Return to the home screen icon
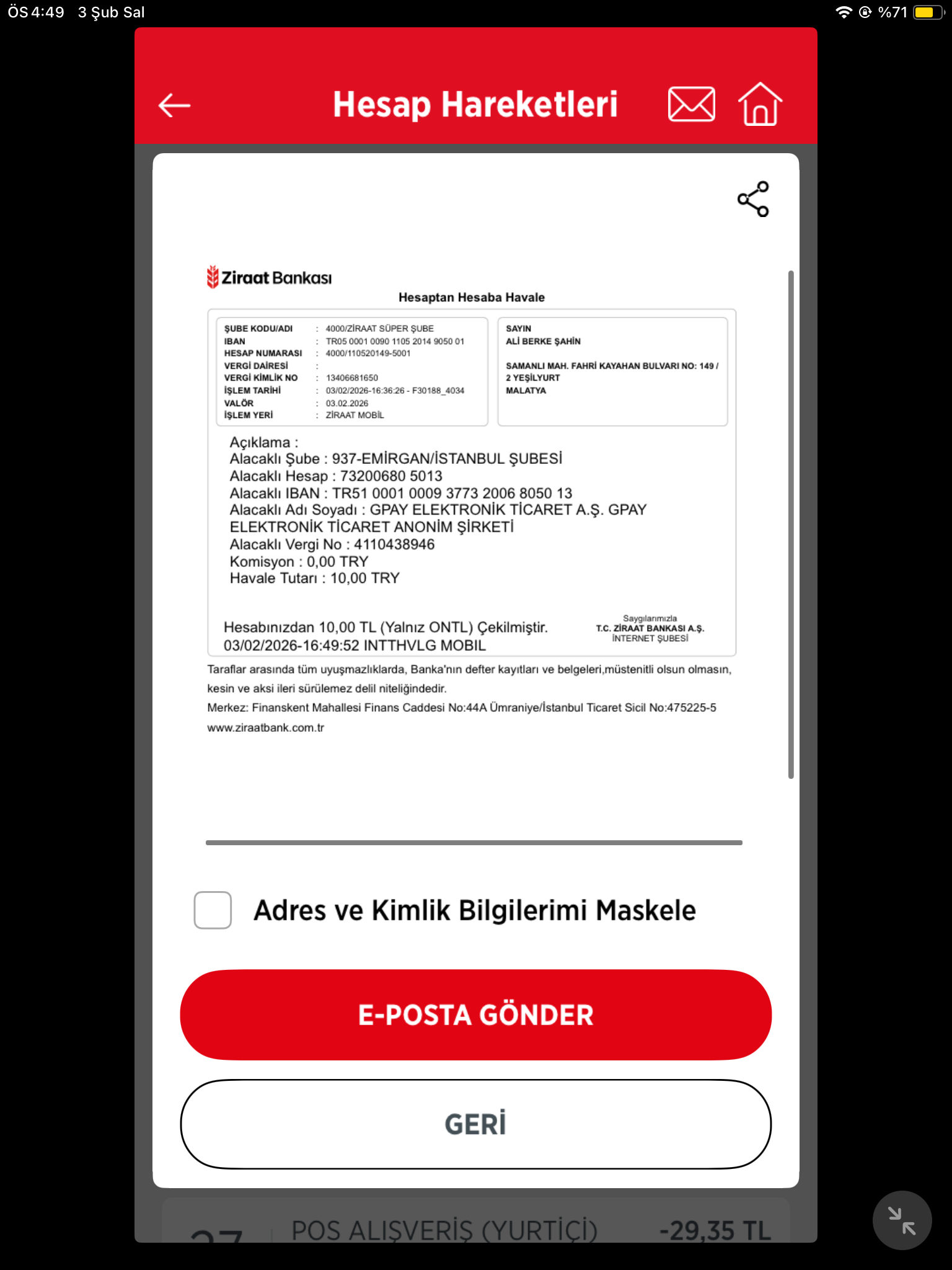Screen dimensions: 952x1270 pyautogui.click(x=760, y=104)
